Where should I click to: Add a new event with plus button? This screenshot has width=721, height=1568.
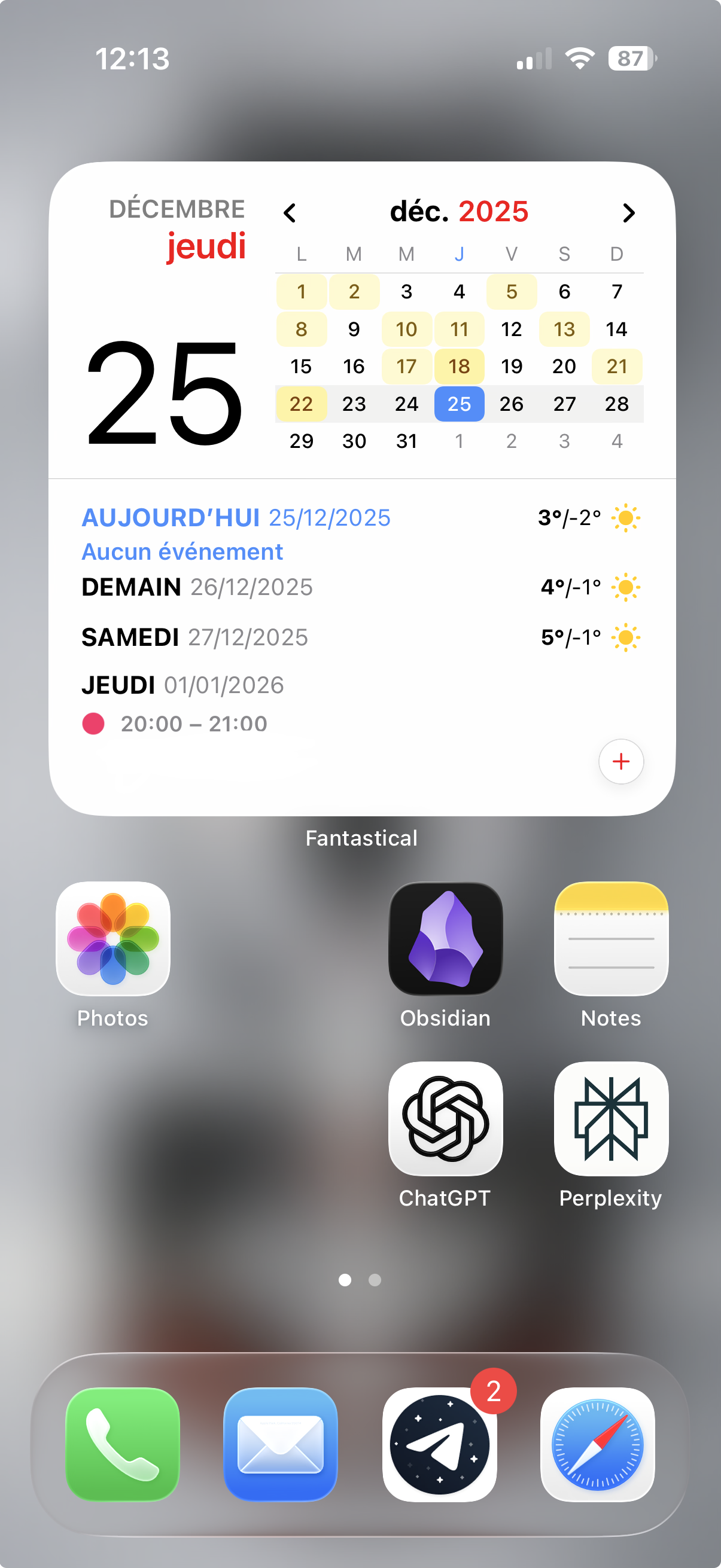coord(620,761)
